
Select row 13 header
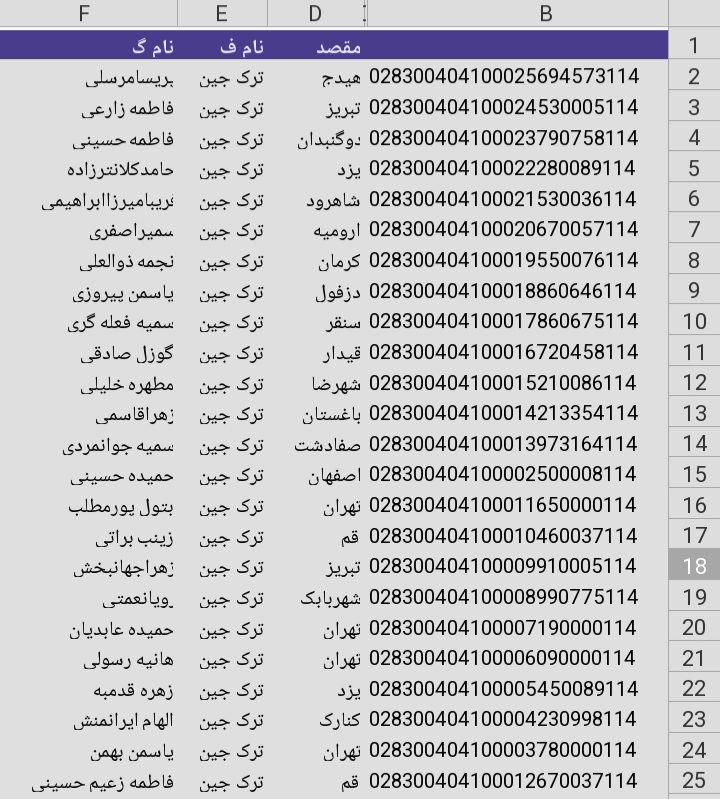click(x=694, y=413)
